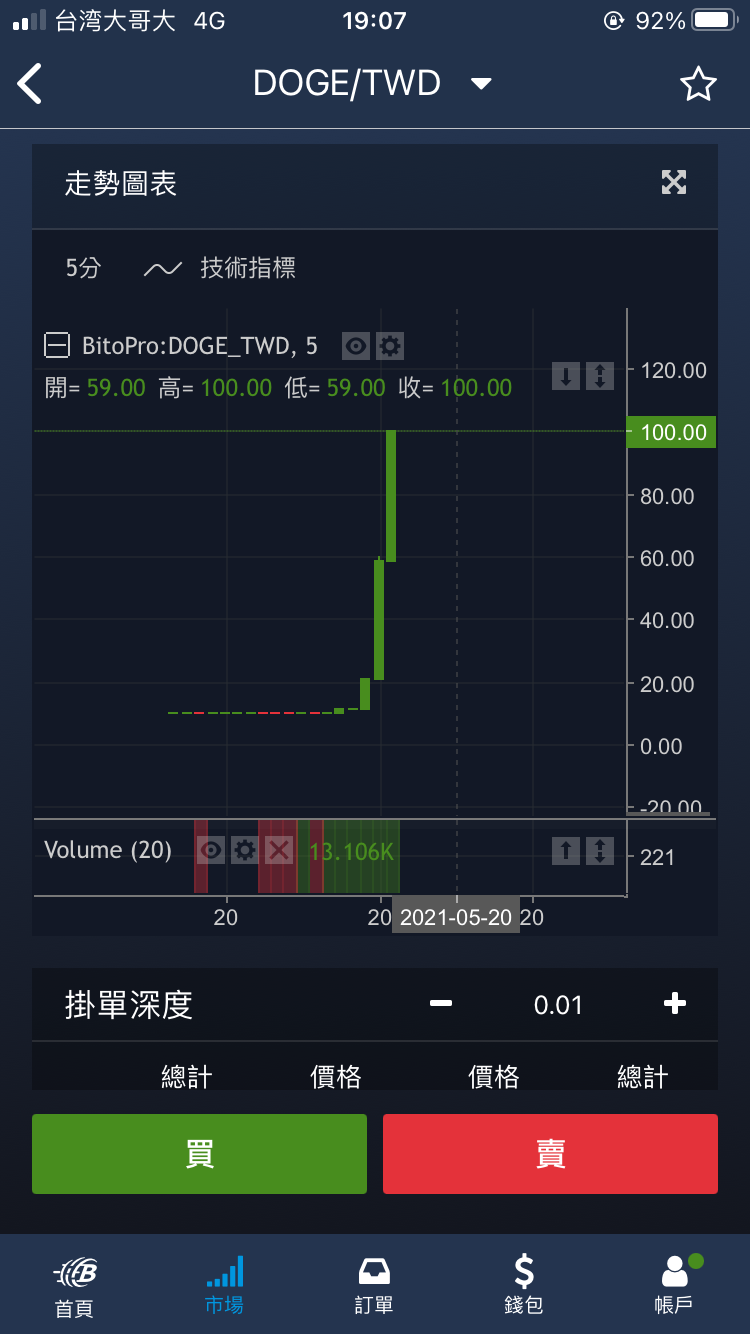This screenshot has width=750, height=1334.
Task: Open the 錢包 wallet tab
Action: coord(524,1286)
